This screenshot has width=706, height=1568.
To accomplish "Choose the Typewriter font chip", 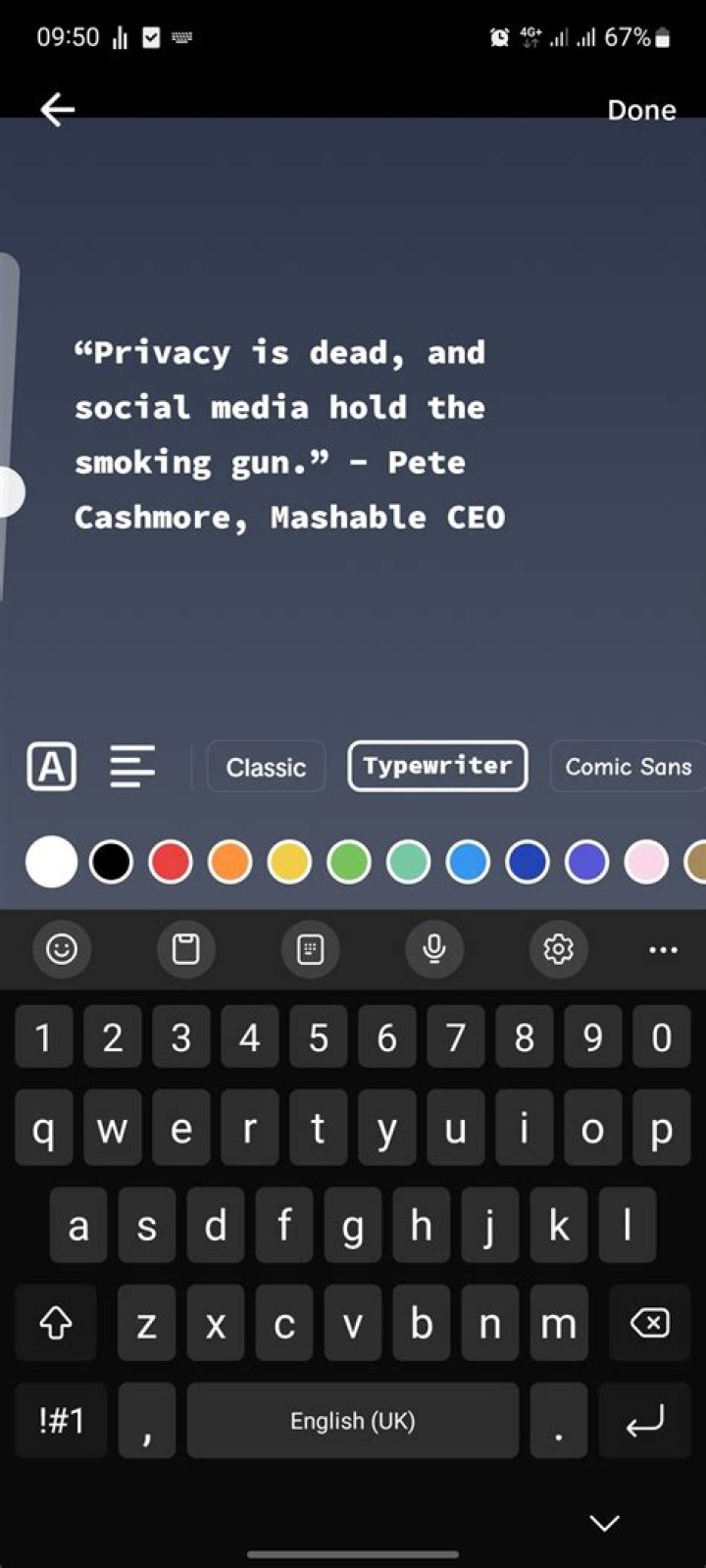I will click(437, 766).
